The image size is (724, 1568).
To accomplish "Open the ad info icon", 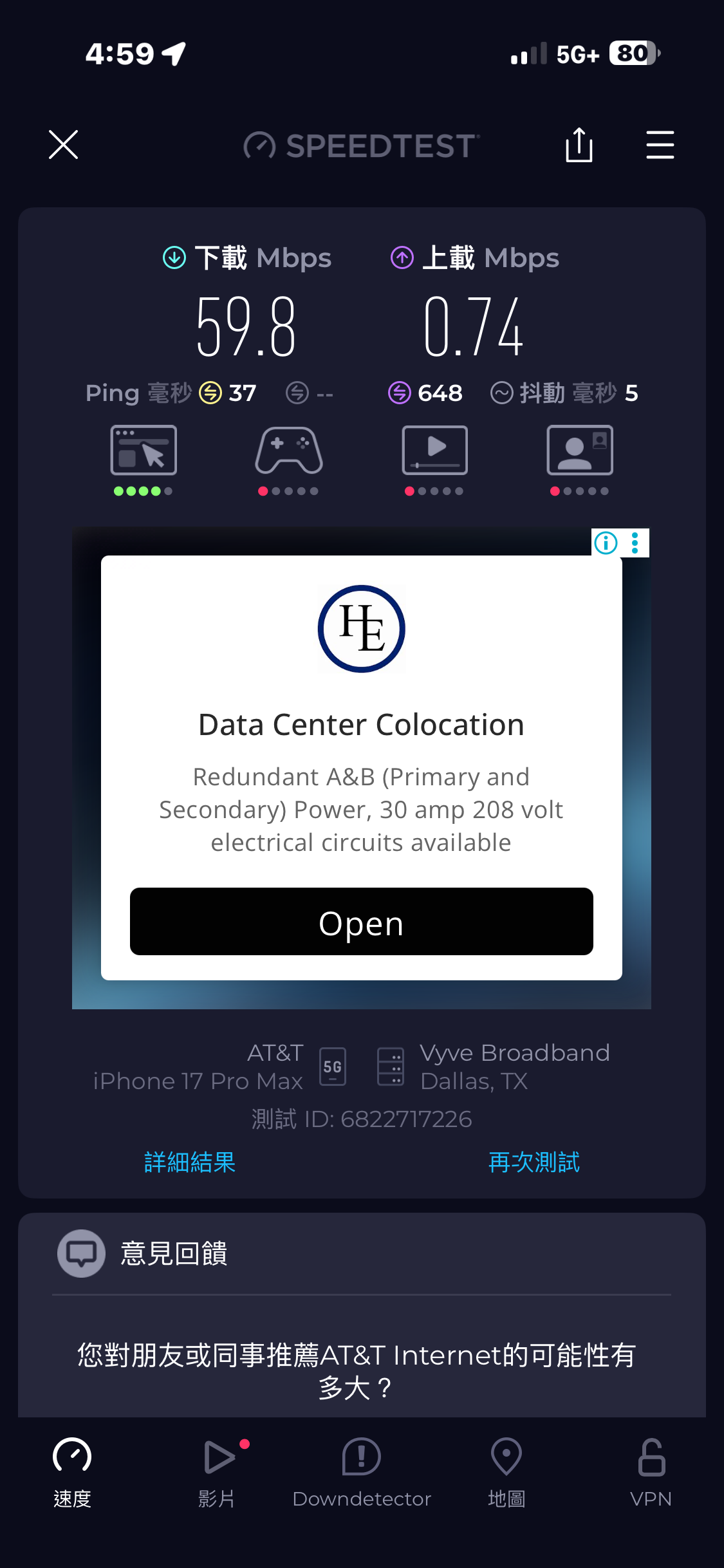I will pos(606,543).
